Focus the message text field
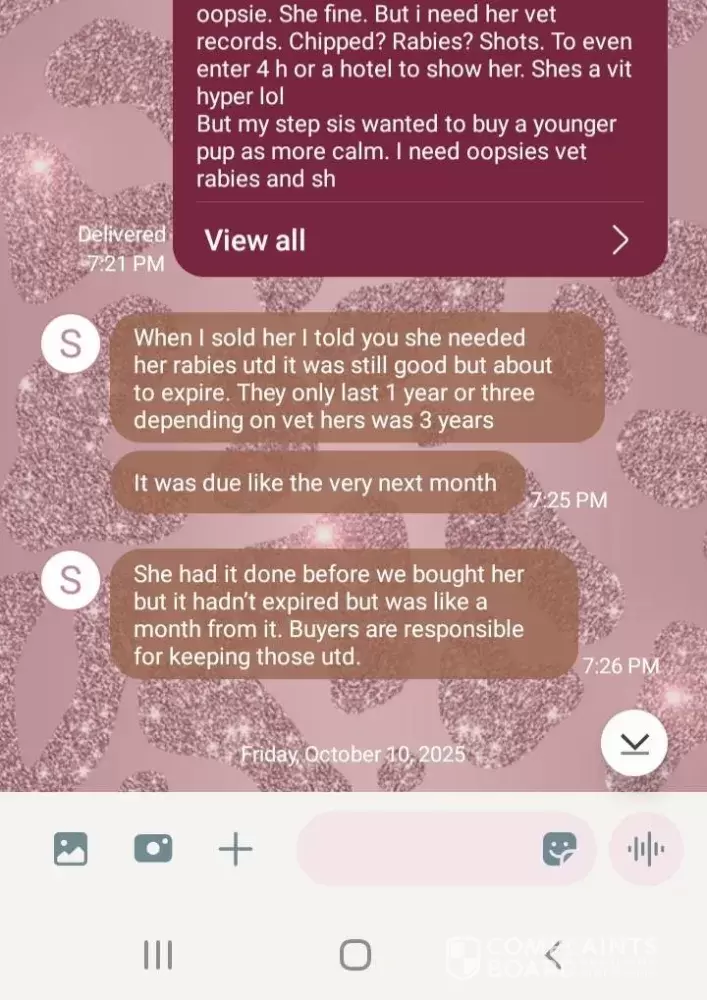The height and width of the screenshot is (1000, 707). [x=415, y=849]
